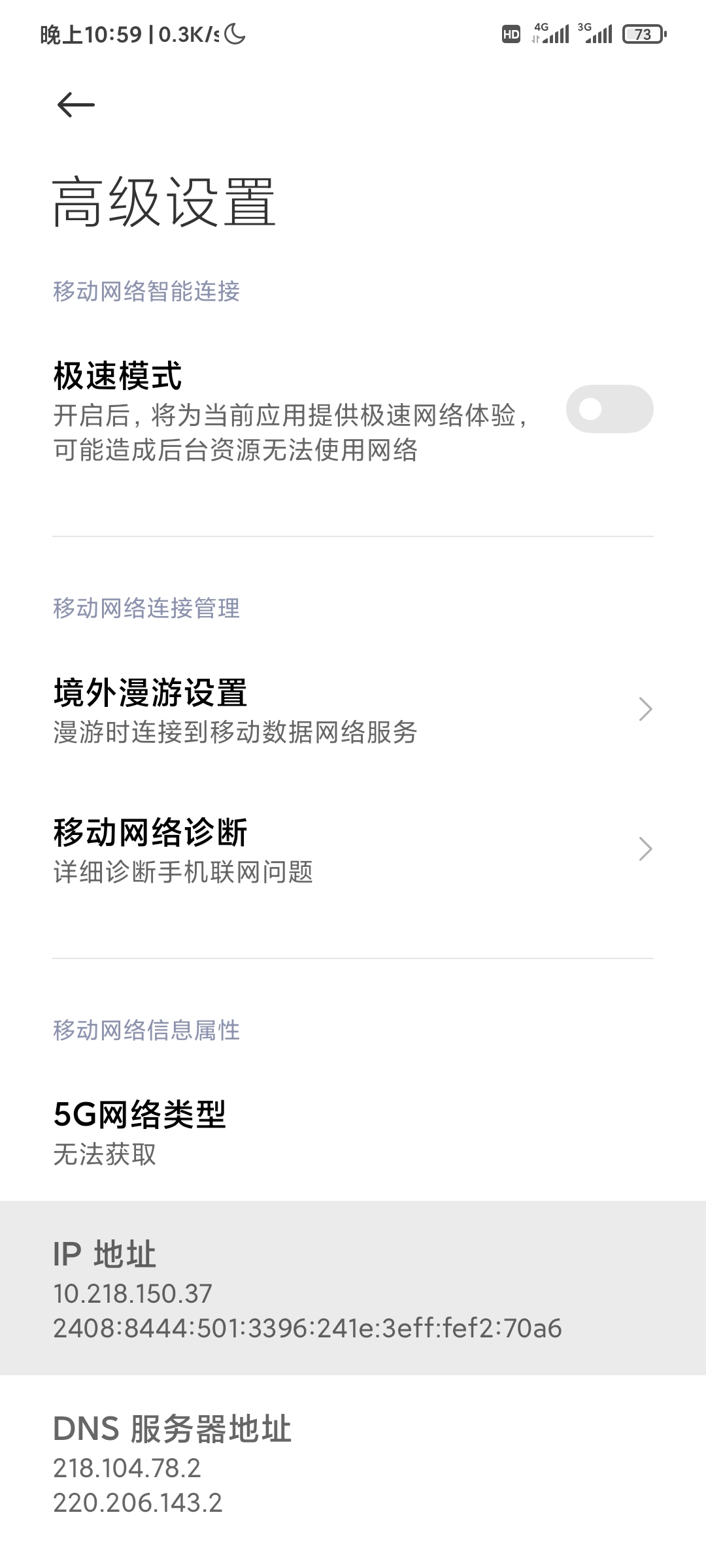Tap the IP 地址 row
This screenshot has height=1568, width=706.
click(x=353, y=1288)
